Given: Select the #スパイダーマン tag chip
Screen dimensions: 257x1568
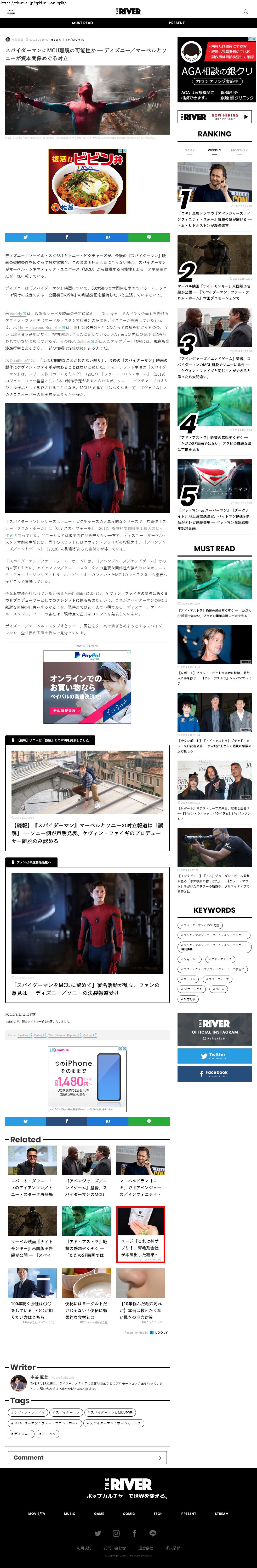Looking at the screenshot, I should (x=66, y=1413).
